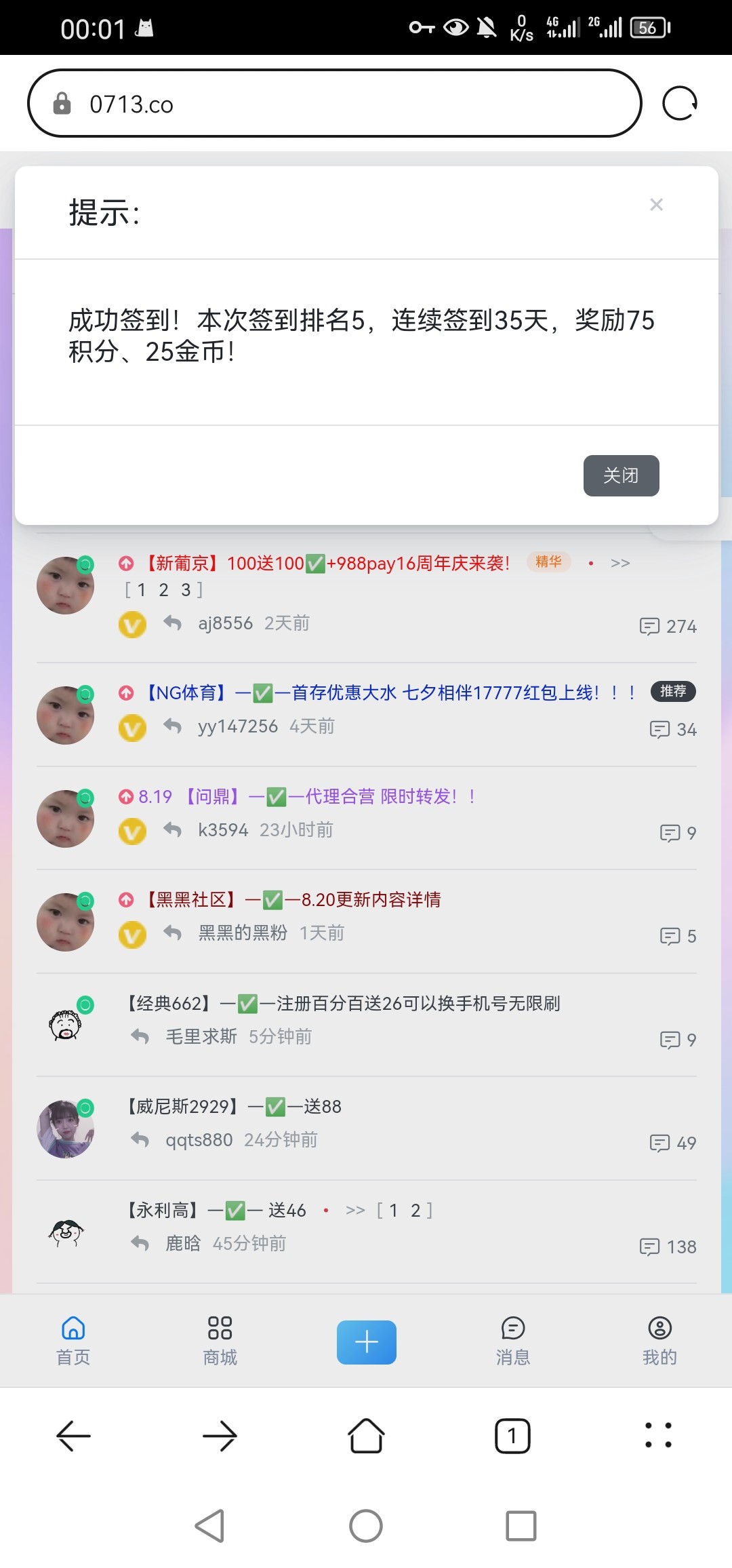Open the browser's four-dot menu
Screen dimensions: 732x1568
(658, 1435)
